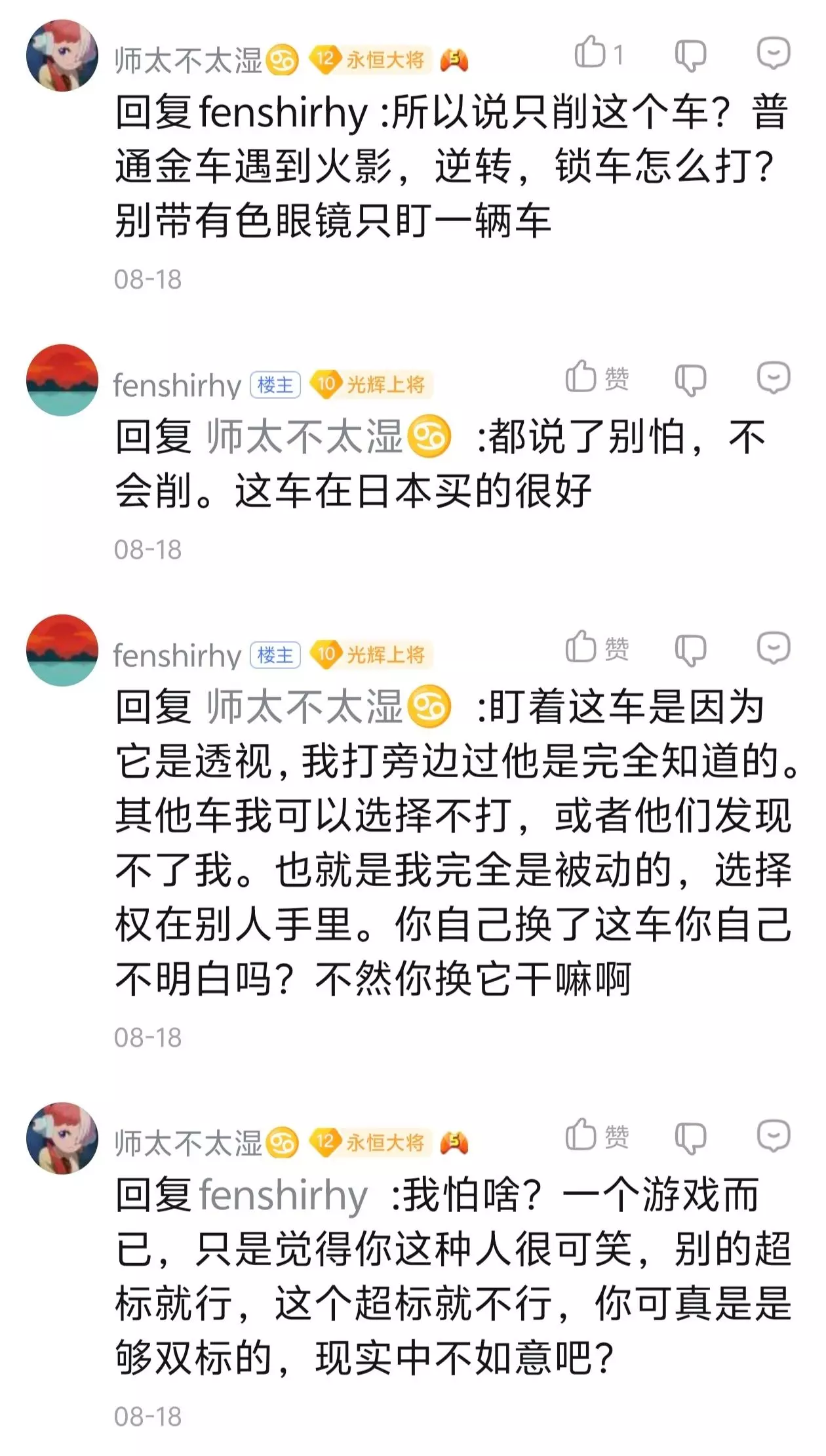Open fenshirhy's avatar on the "都说了别怕" comment
This screenshot has width=826, height=1456.
click(62, 380)
